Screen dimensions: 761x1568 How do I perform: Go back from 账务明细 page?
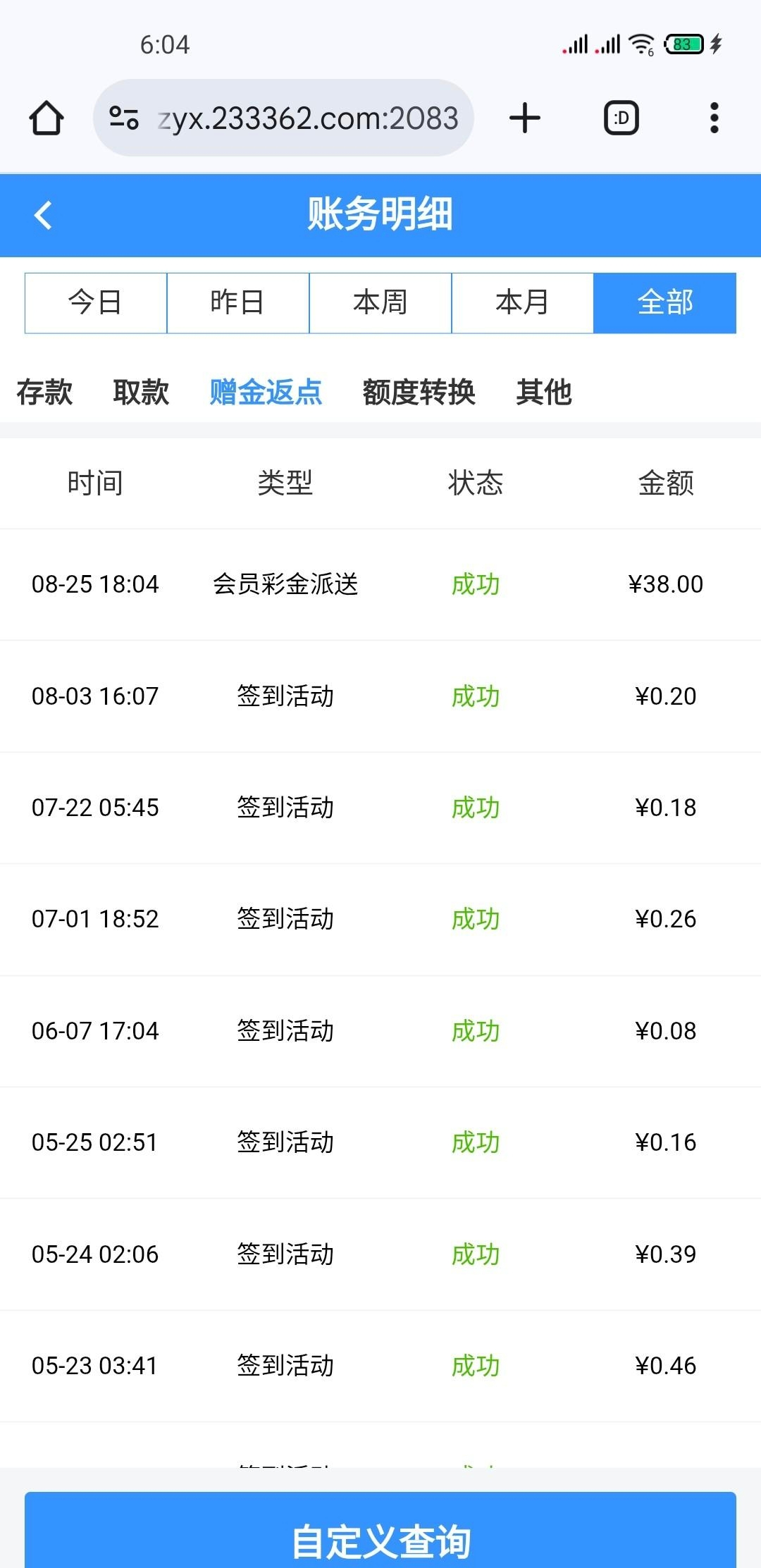43,215
